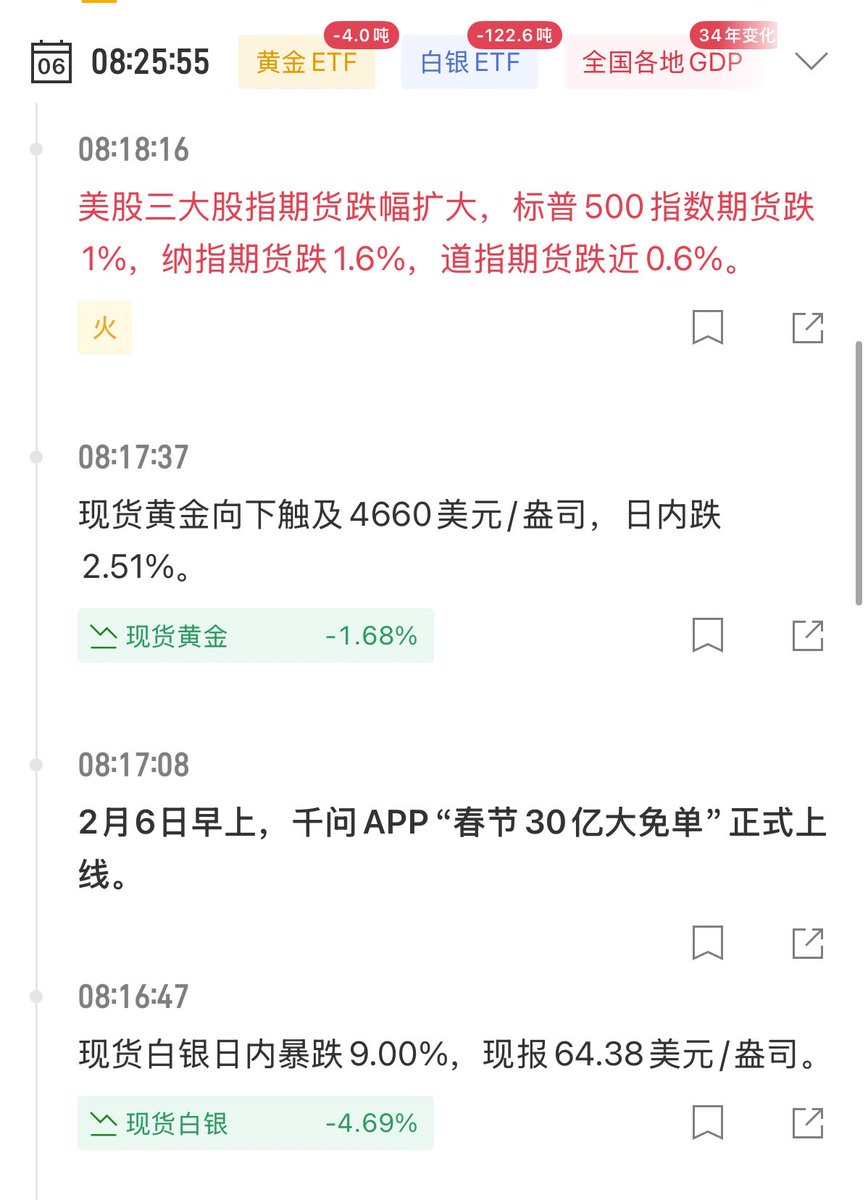The width and height of the screenshot is (868, 1200).
Task: Bookmark the 现货白银日内暴跌 news item
Action: tap(708, 1122)
